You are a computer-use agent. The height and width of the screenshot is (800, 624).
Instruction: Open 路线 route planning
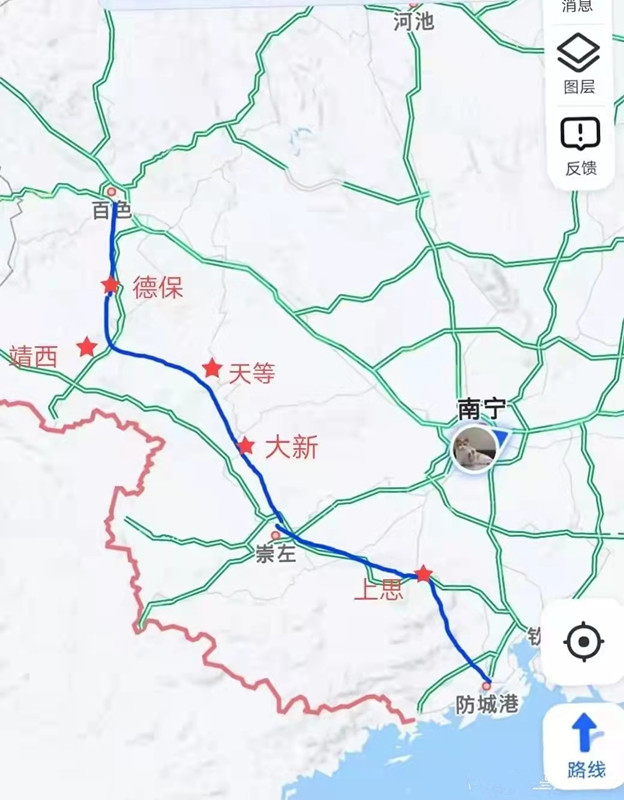pos(585,745)
